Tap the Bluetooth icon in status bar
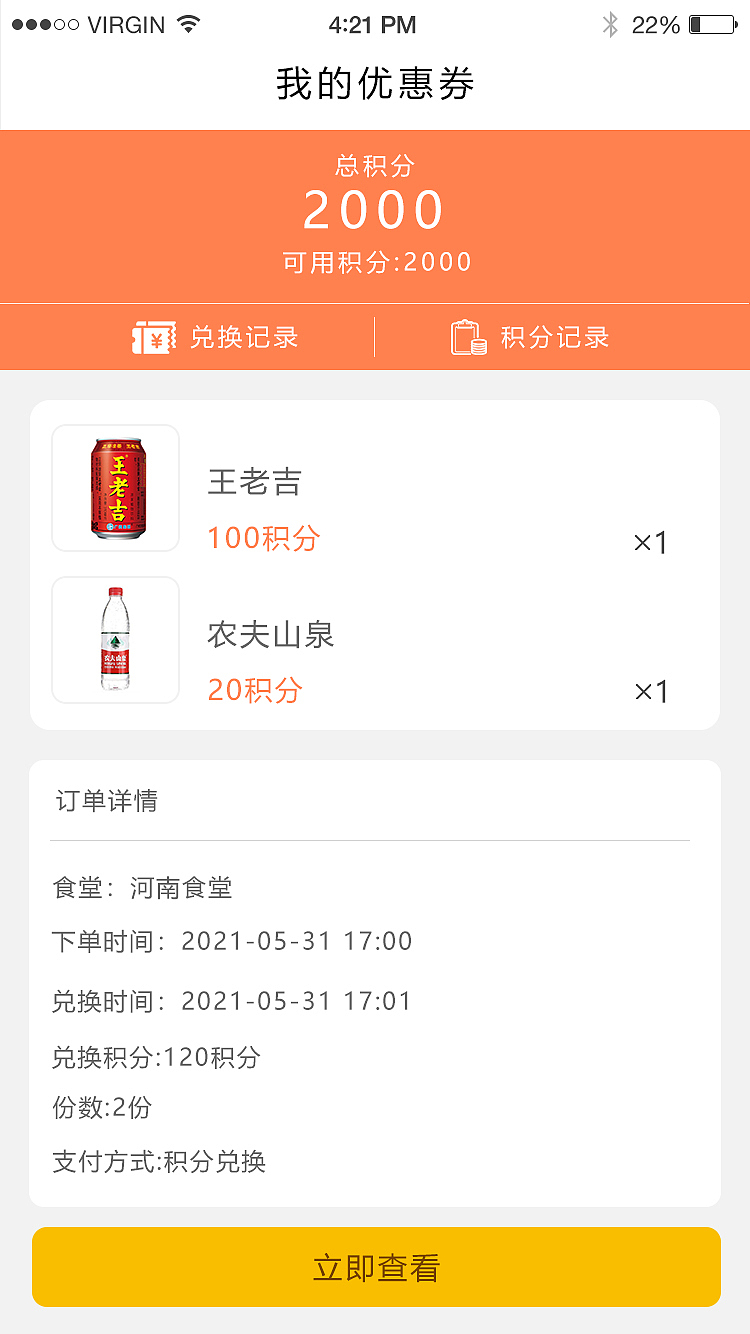Viewport: 750px width, 1334px height. pos(612,22)
